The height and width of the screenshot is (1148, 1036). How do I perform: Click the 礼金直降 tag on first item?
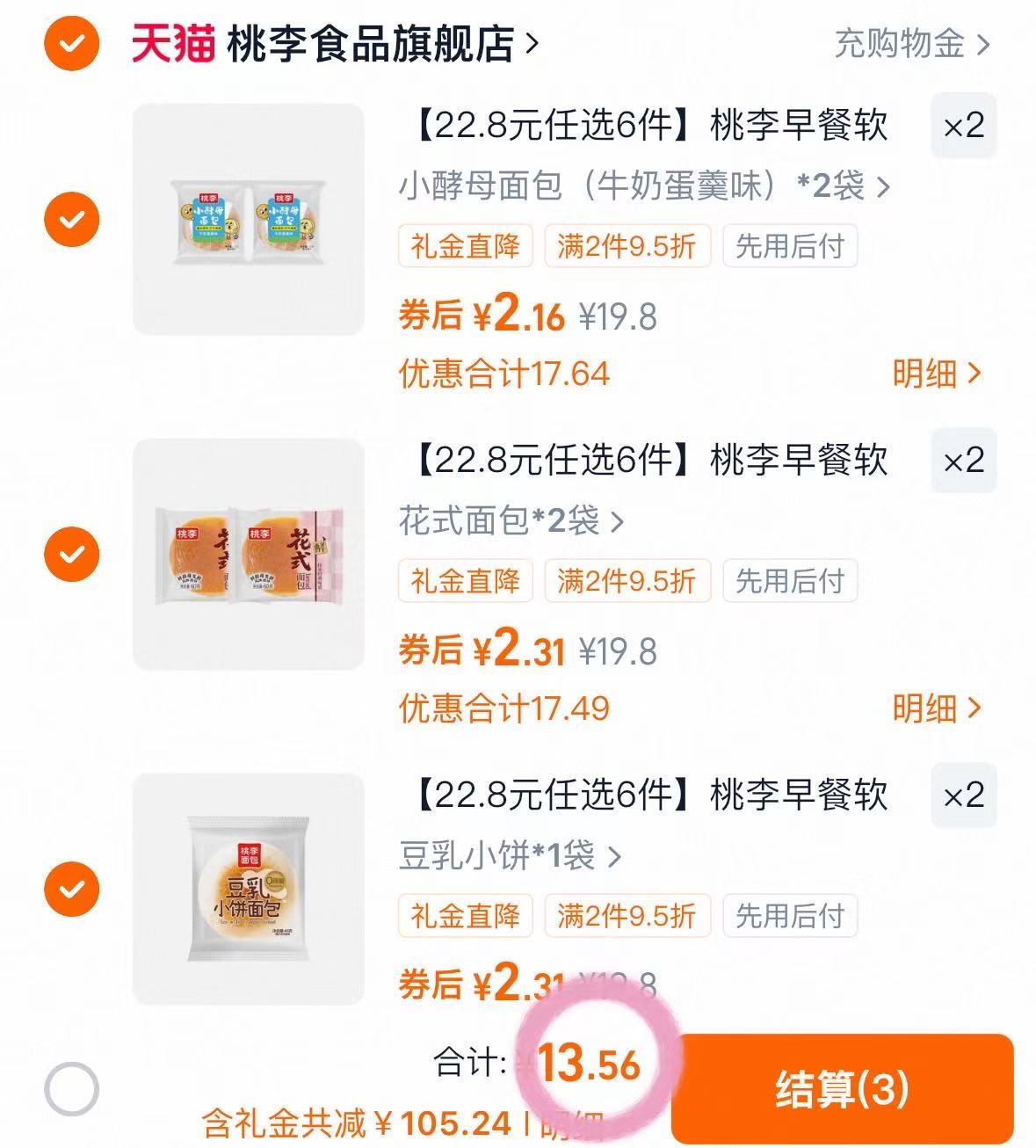coord(464,247)
